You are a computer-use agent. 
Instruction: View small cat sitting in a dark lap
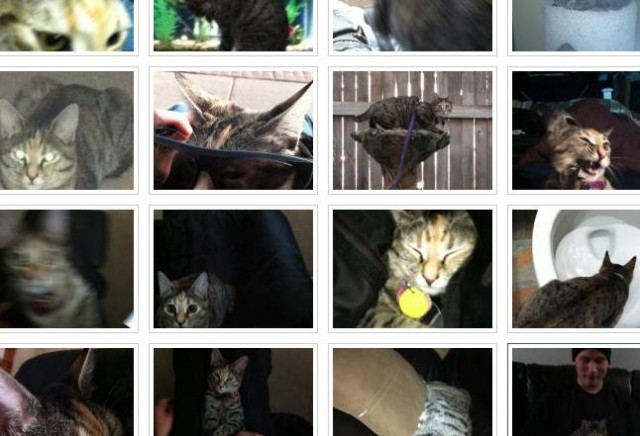[233, 268]
